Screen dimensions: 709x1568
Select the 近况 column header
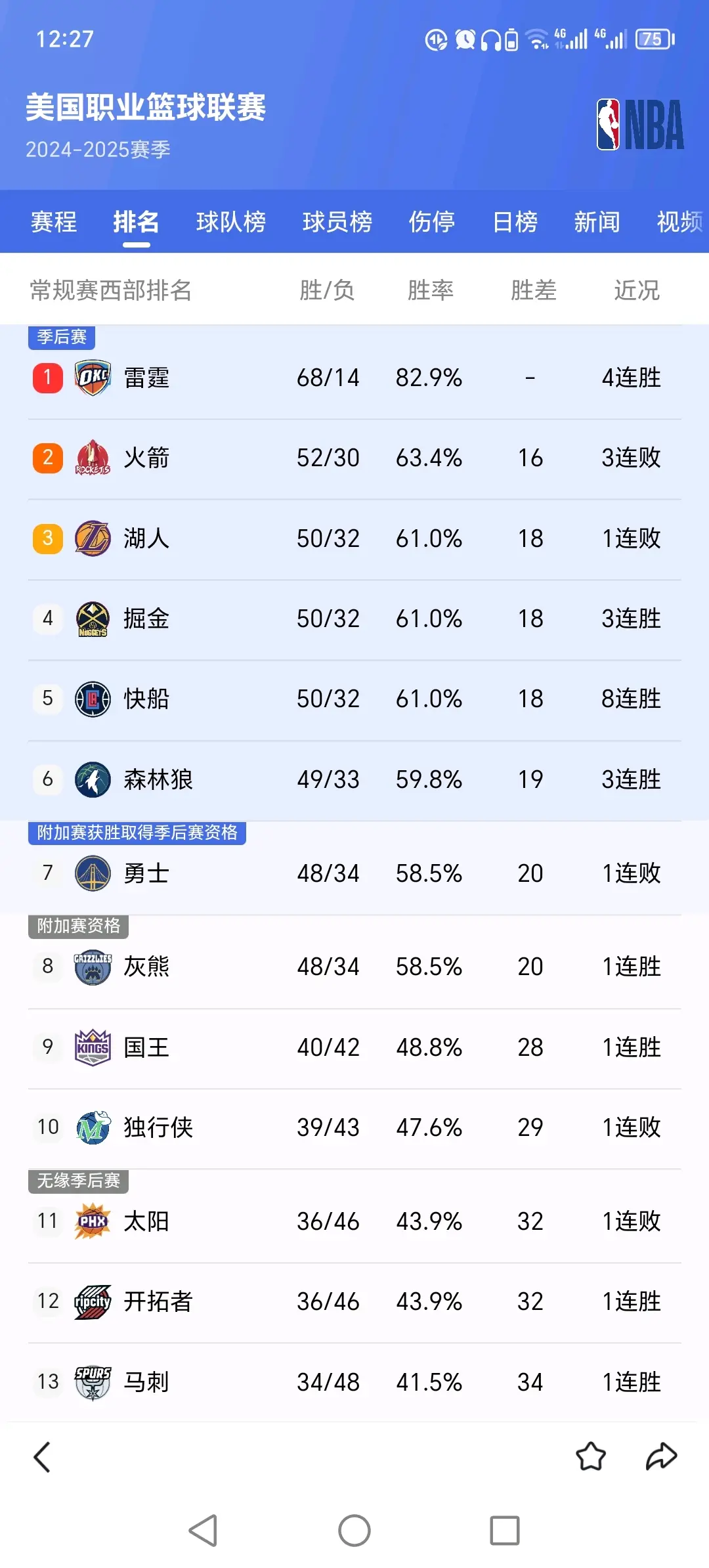(636, 290)
